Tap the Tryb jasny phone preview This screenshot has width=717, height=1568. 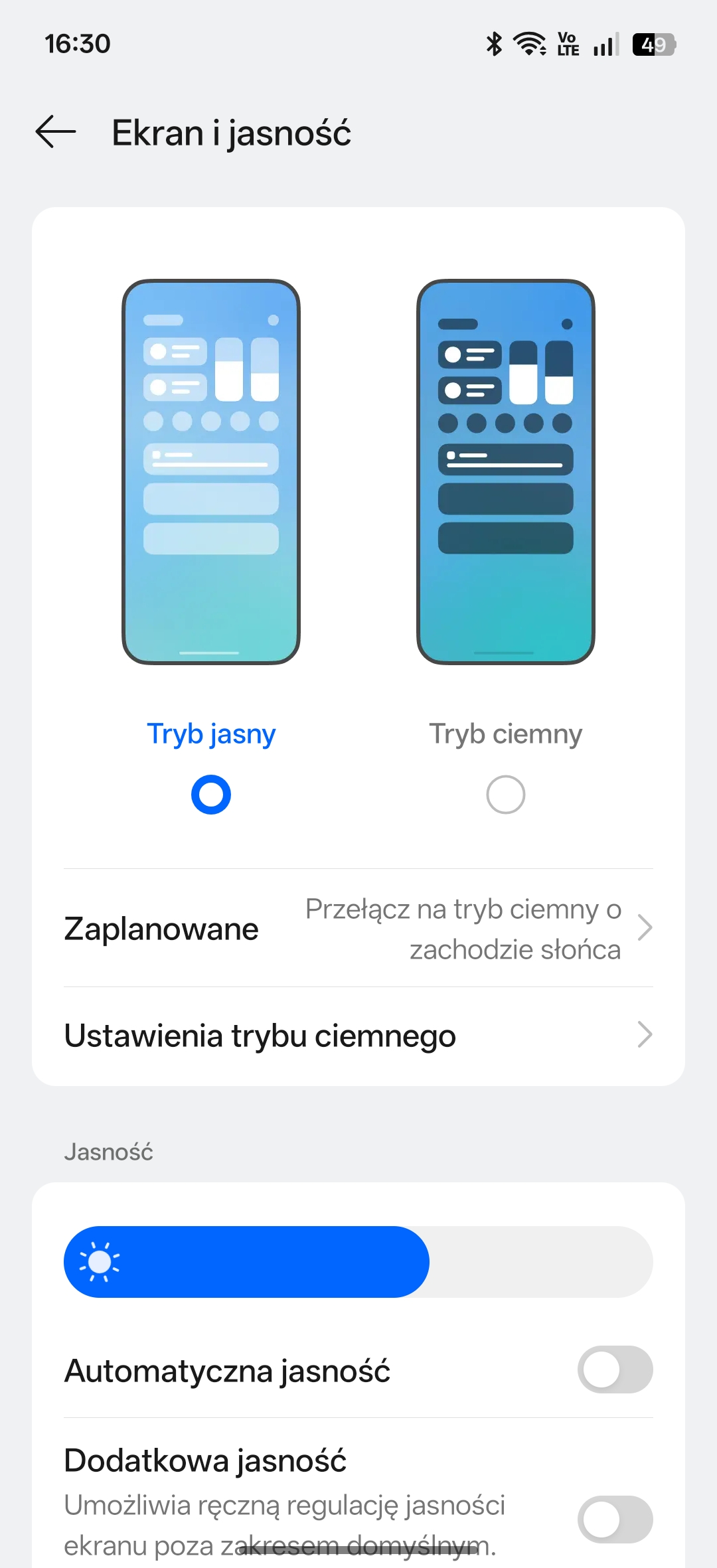coord(211,471)
